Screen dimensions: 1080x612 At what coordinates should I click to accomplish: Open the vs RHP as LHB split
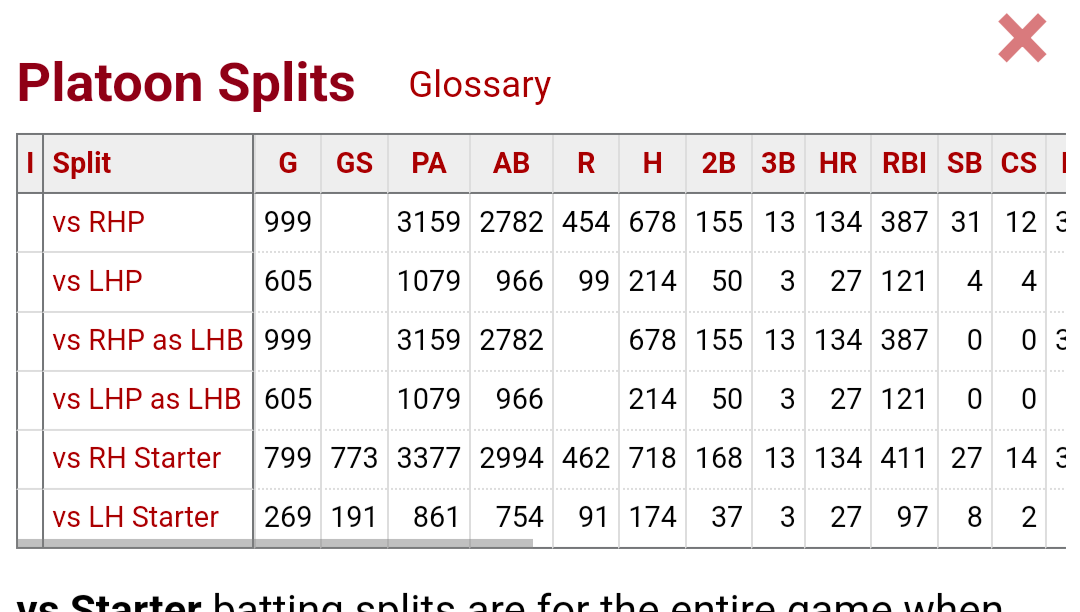[x=147, y=340]
